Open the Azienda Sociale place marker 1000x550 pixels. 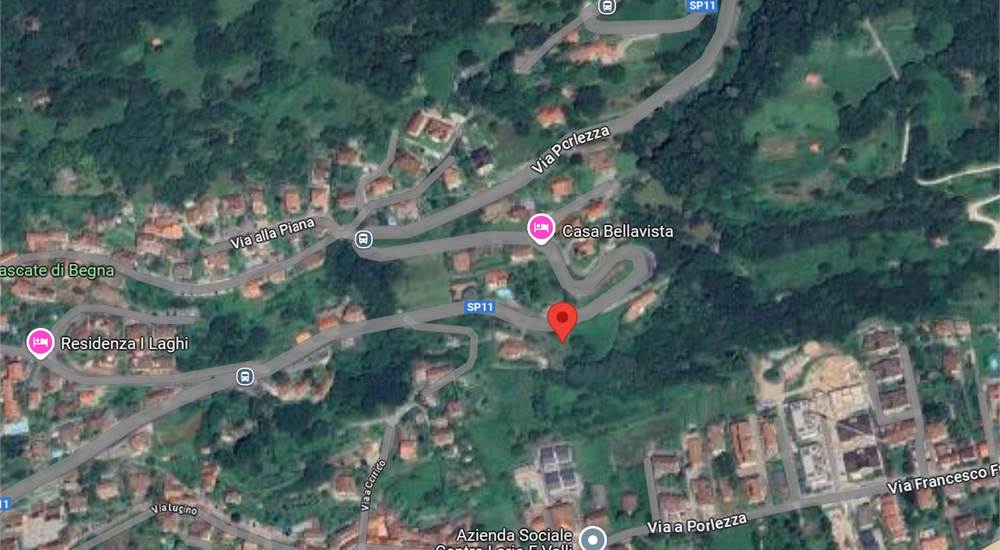pos(594,538)
